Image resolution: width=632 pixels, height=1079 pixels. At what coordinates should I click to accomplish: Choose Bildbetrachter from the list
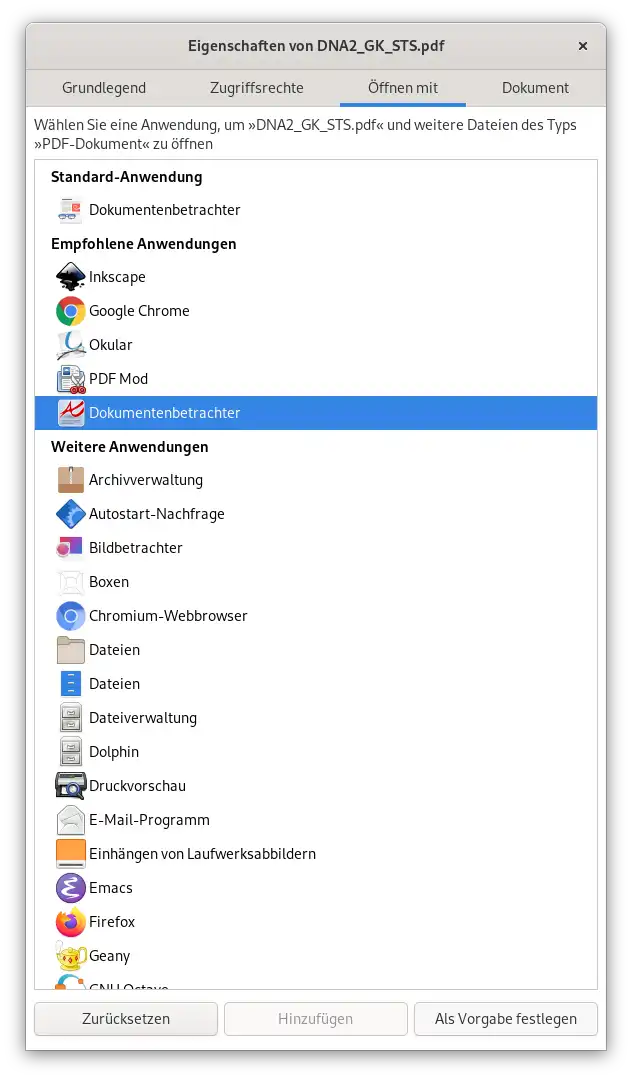click(316, 548)
